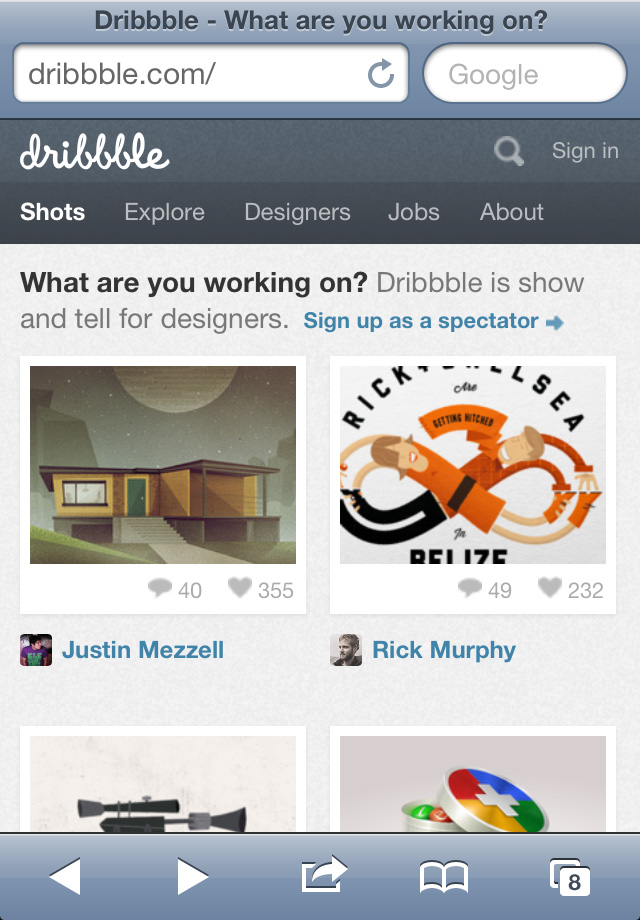View Justin Mezzell's profile
The width and height of the screenshot is (640, 920).
[x=142, y=650]
